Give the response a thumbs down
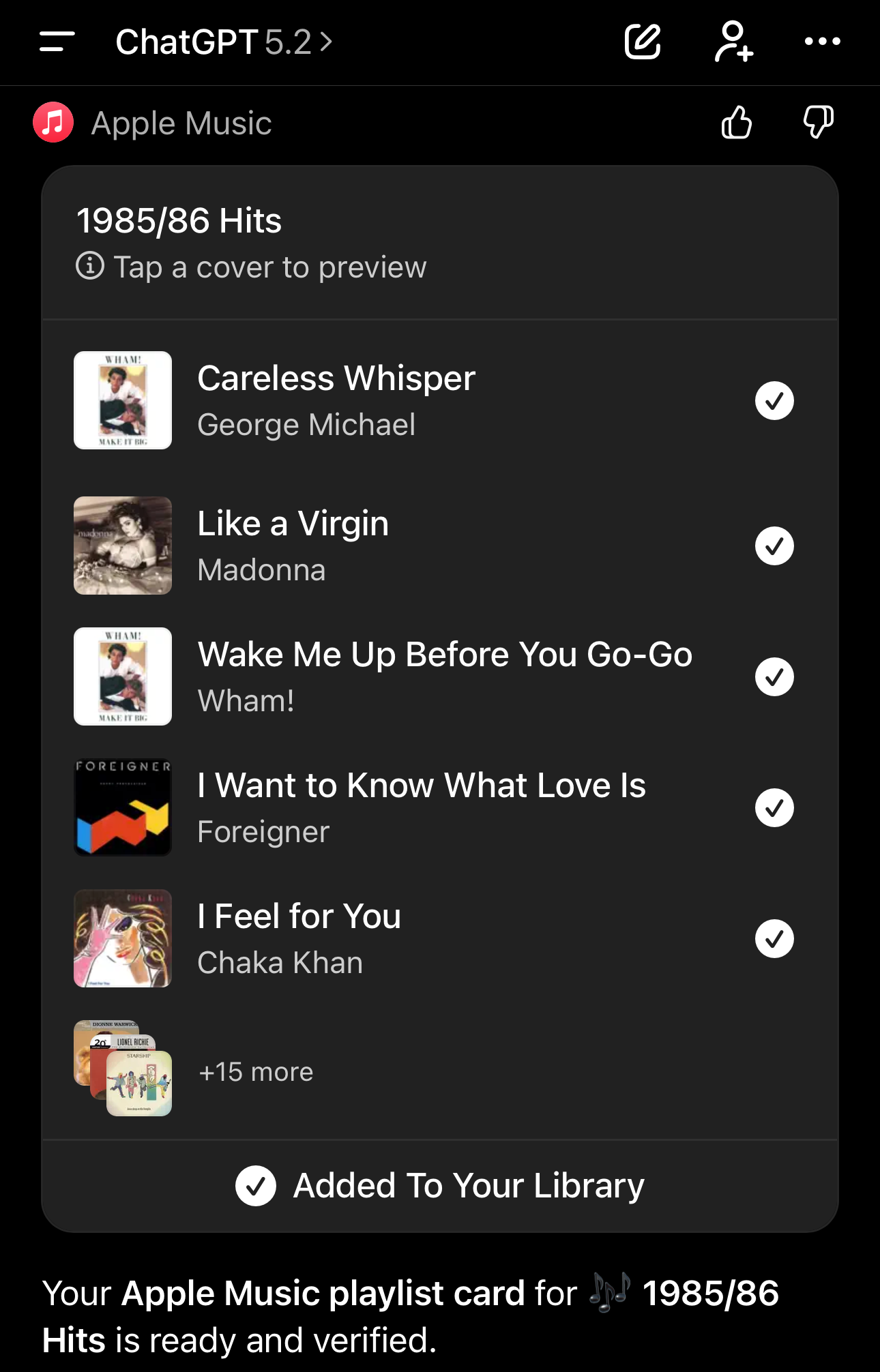 pyautogui.click(x=818, y=123)
